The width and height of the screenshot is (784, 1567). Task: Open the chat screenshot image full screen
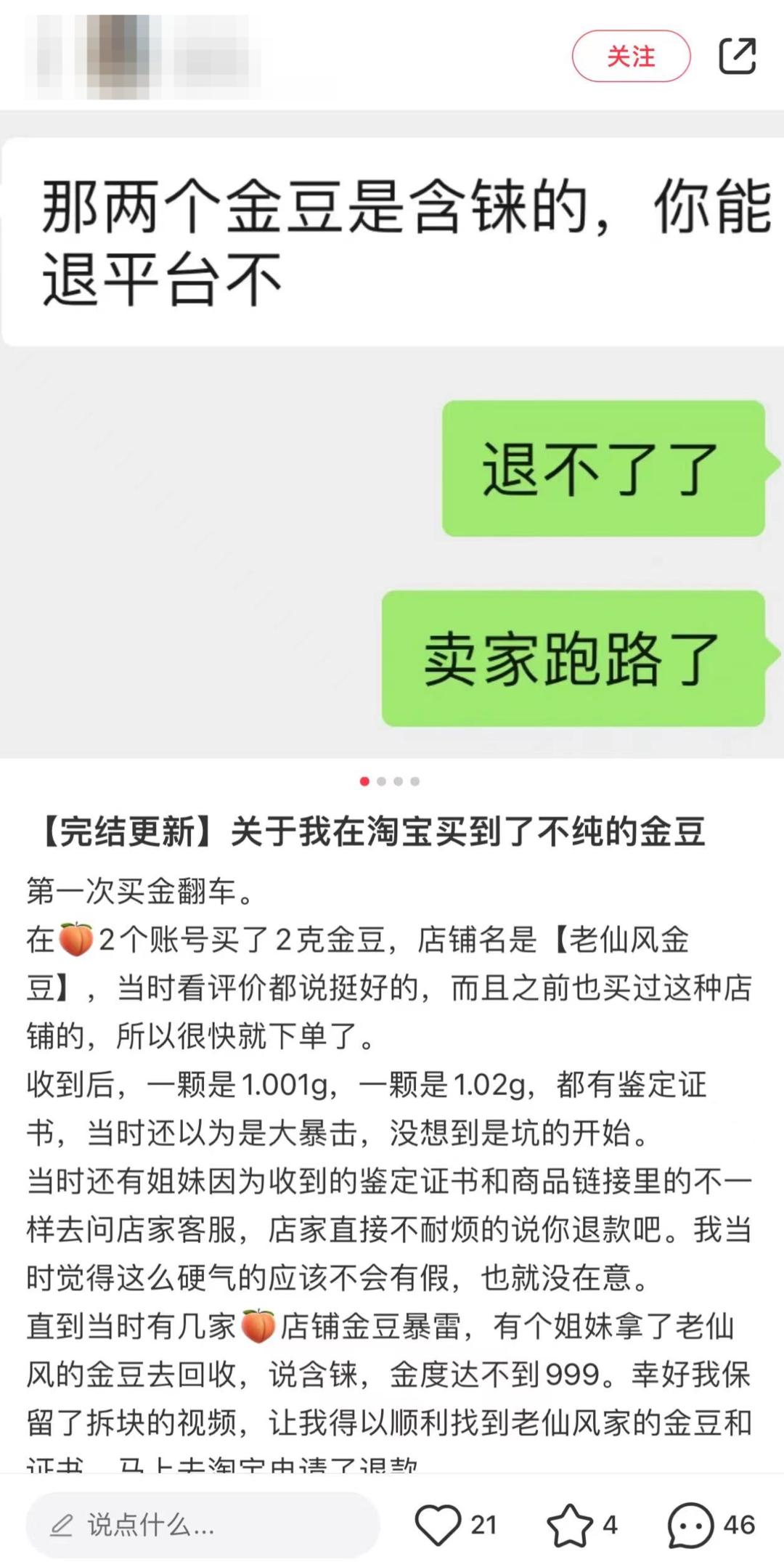coord(392,436)
